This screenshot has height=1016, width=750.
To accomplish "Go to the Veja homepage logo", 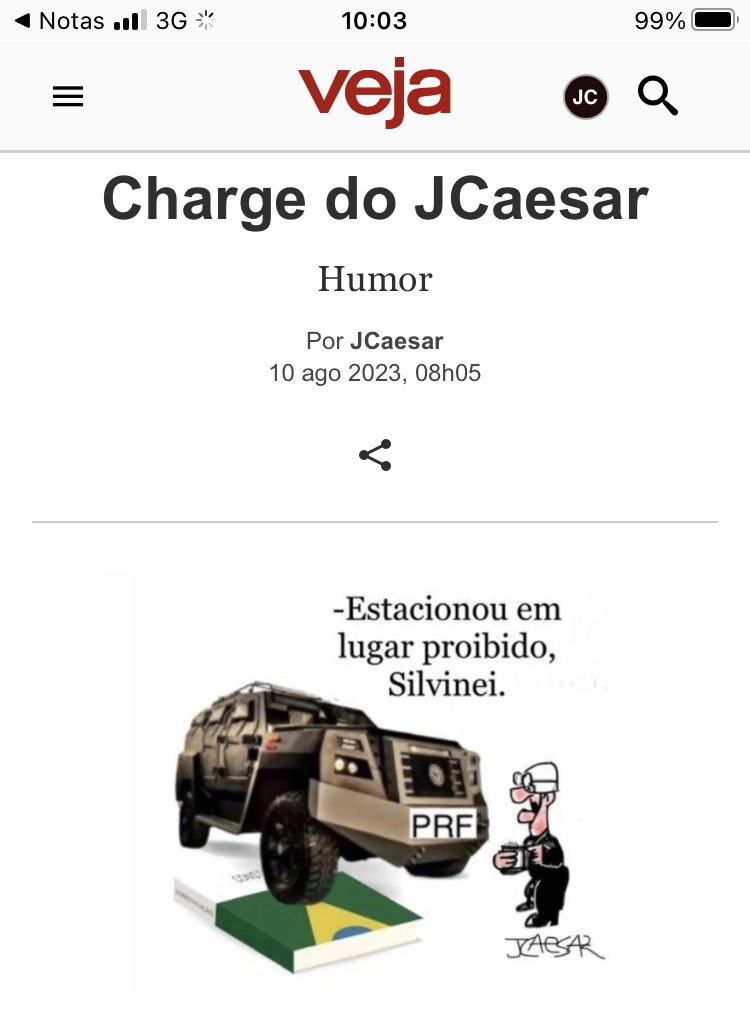I will pos(374,94).
